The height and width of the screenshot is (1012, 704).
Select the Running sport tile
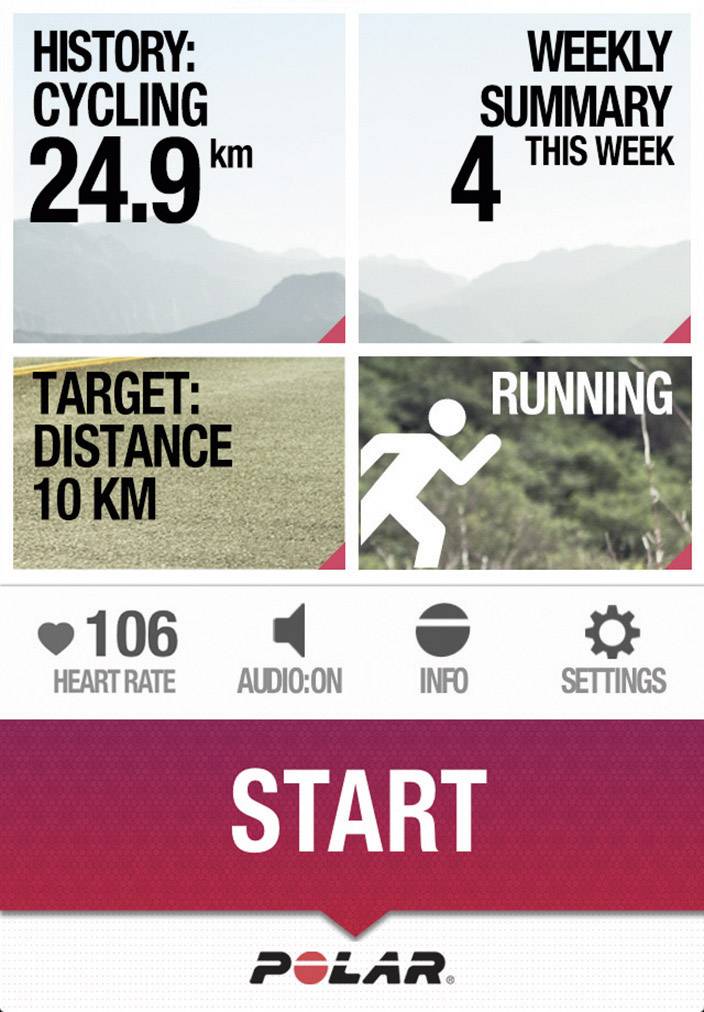(525, 463)
